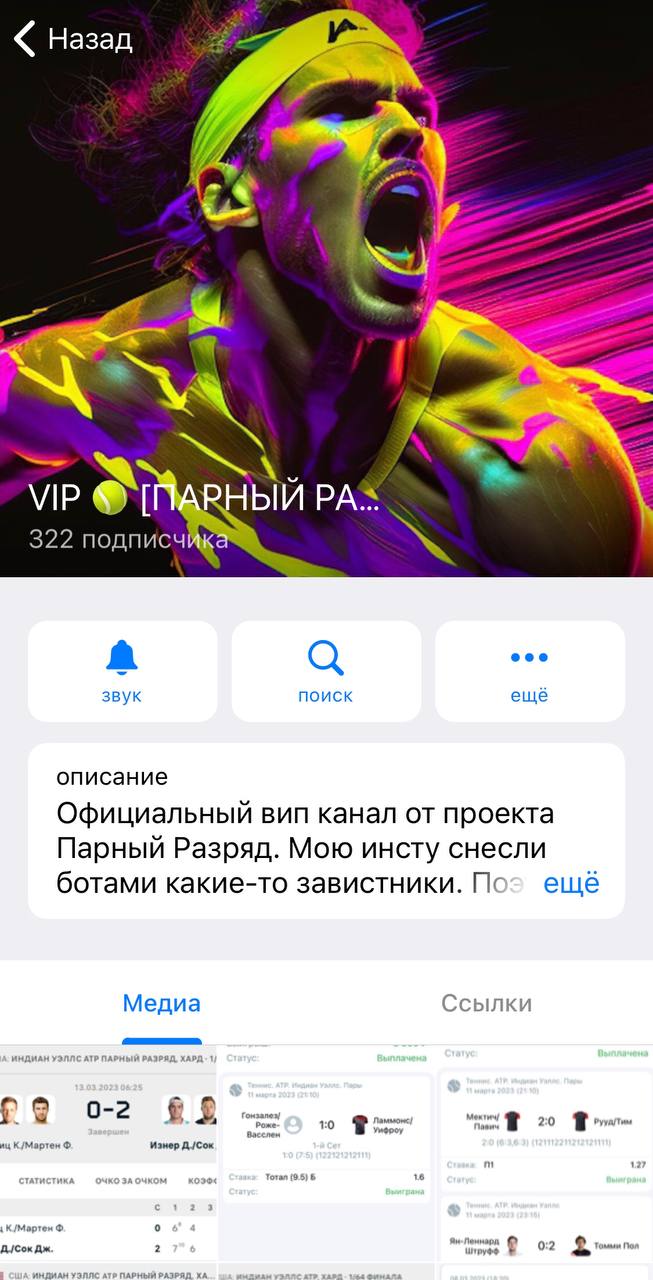The width and height of the screenshot is (653, 1280).
Task: Switch to the Ссылки tab
Action: point(487,1003)
